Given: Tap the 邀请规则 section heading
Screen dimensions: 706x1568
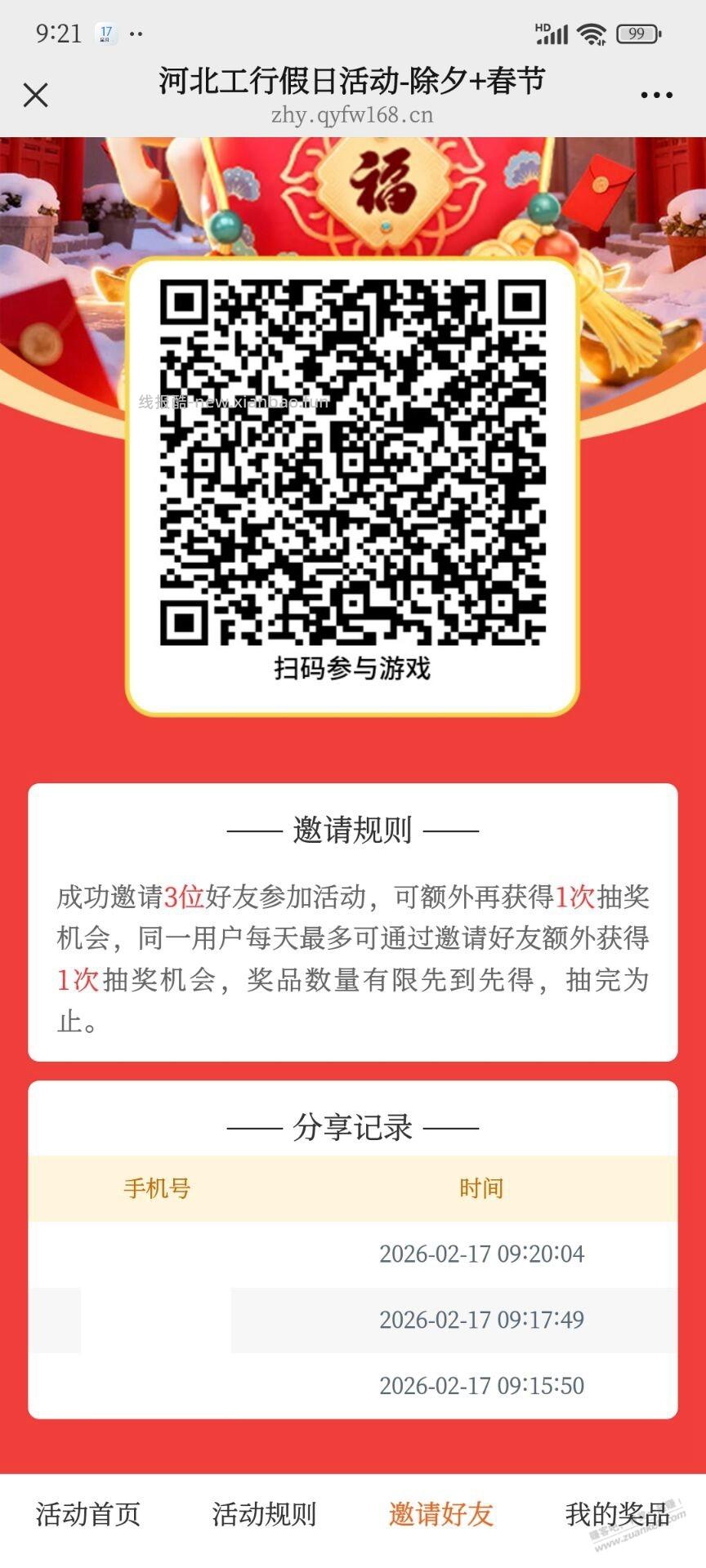Looking at the screenshot, I should click(353, 829).
